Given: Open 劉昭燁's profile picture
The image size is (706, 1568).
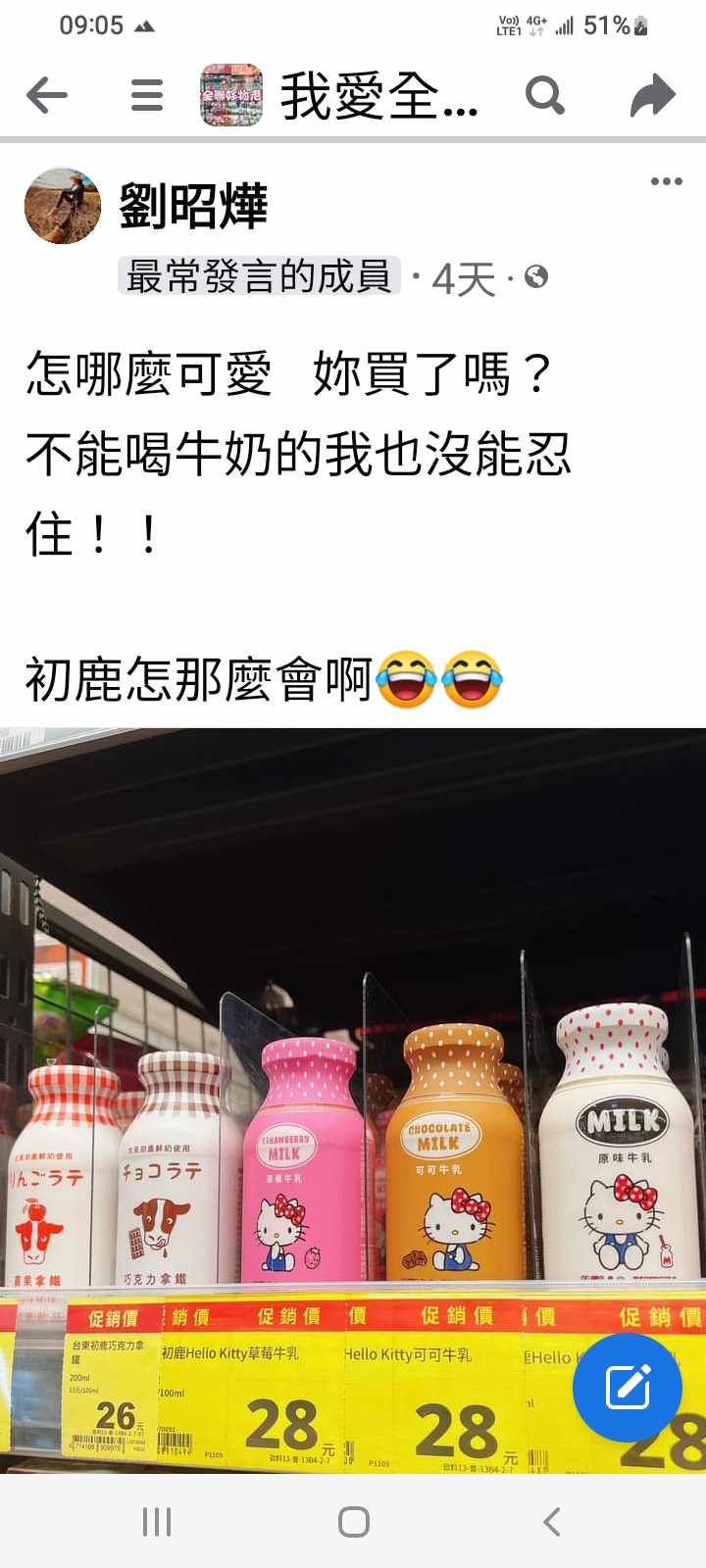Looking at the screenshot, I should pos(63,206).
